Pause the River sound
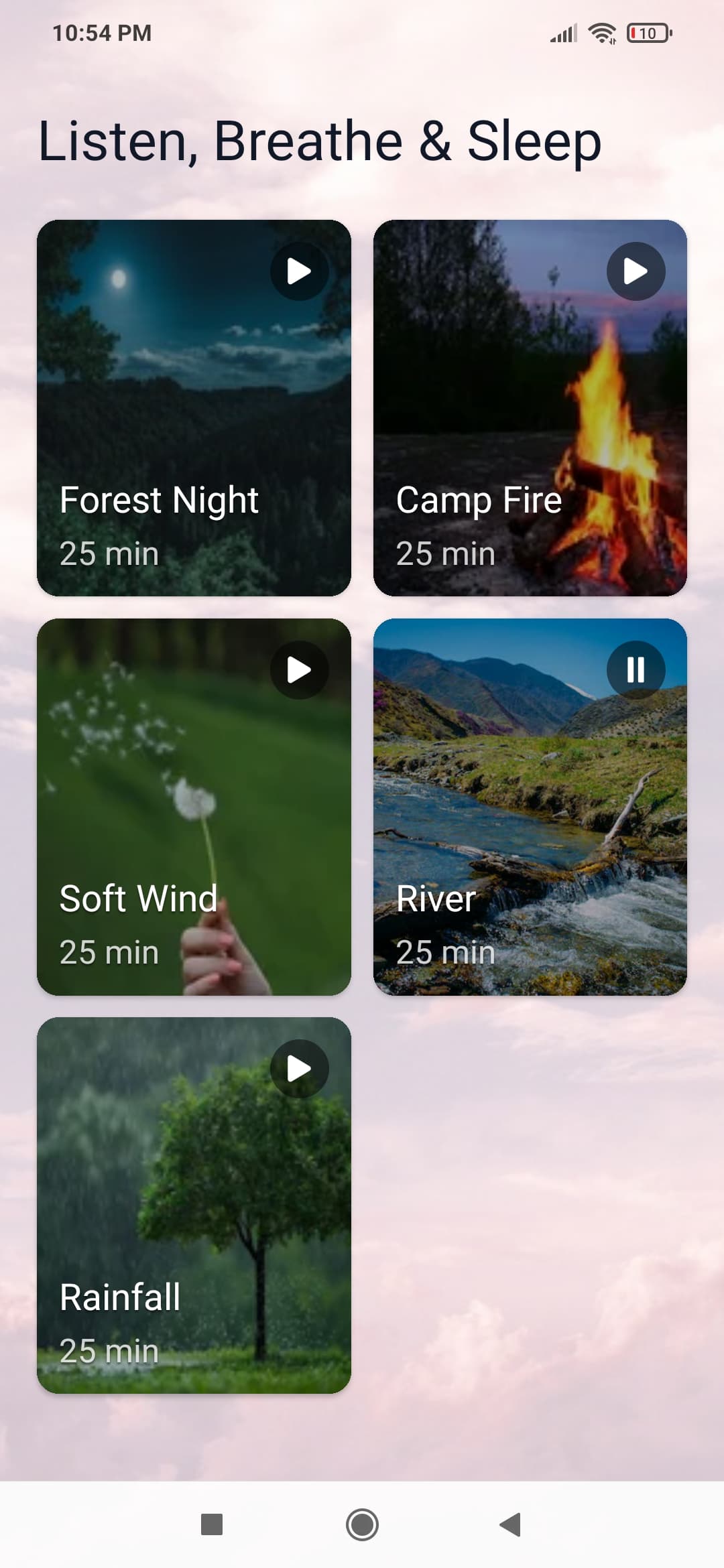Screen dimensions: 724x1568 636,670
